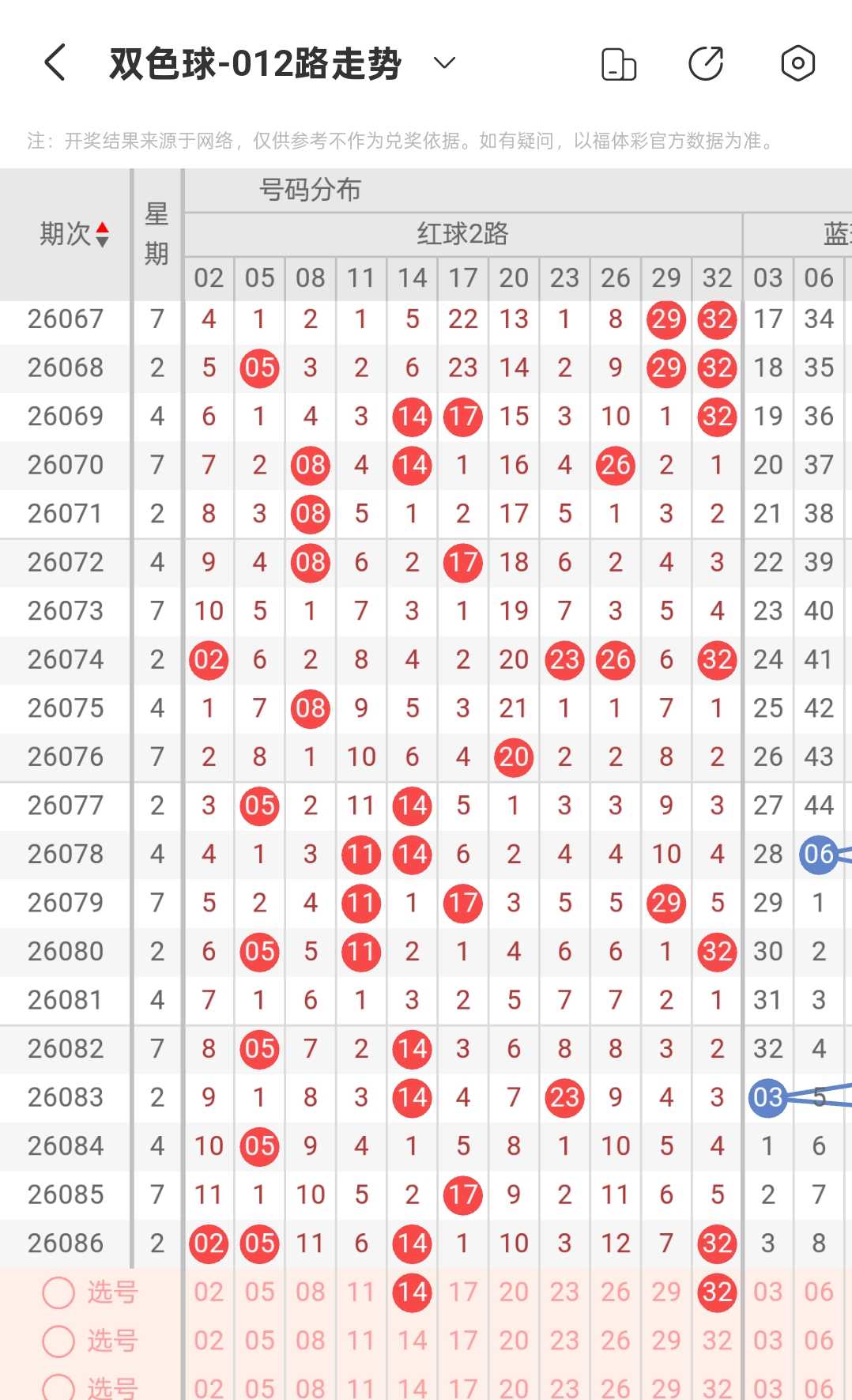
Task: Select the second 选号 radio circle
Action: pyautogui.click(x=58, y=1342)
